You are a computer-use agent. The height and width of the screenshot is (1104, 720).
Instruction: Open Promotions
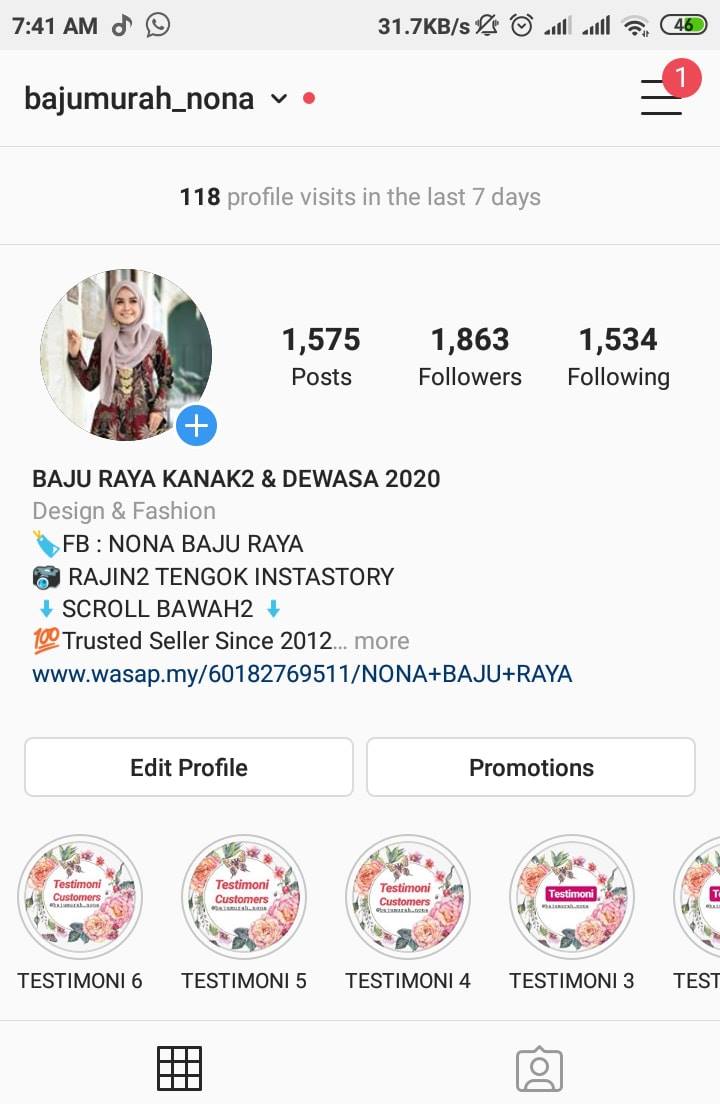click(531, 767)
